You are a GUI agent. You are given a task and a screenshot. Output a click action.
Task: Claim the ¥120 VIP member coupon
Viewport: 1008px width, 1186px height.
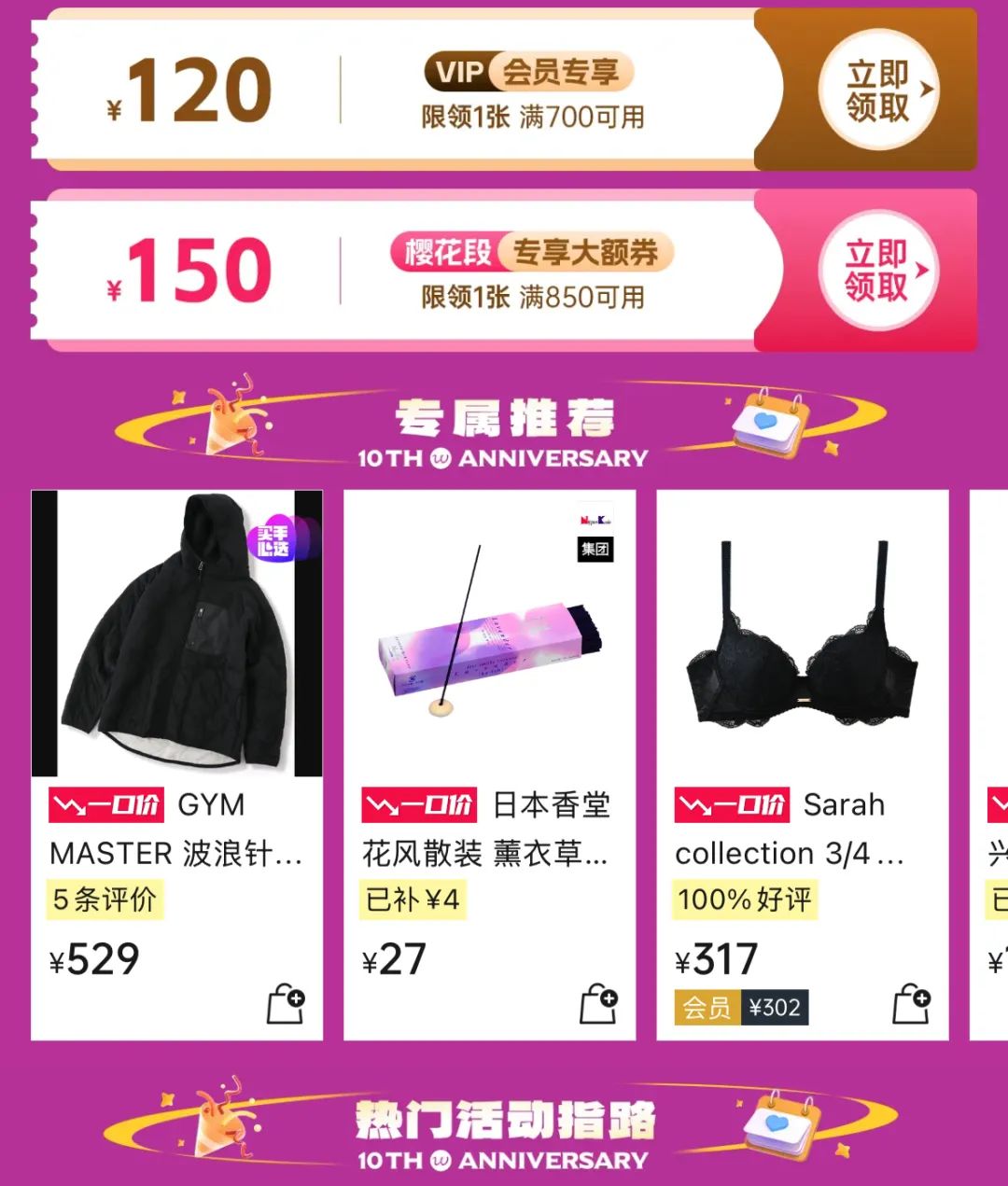pos(877,91)
